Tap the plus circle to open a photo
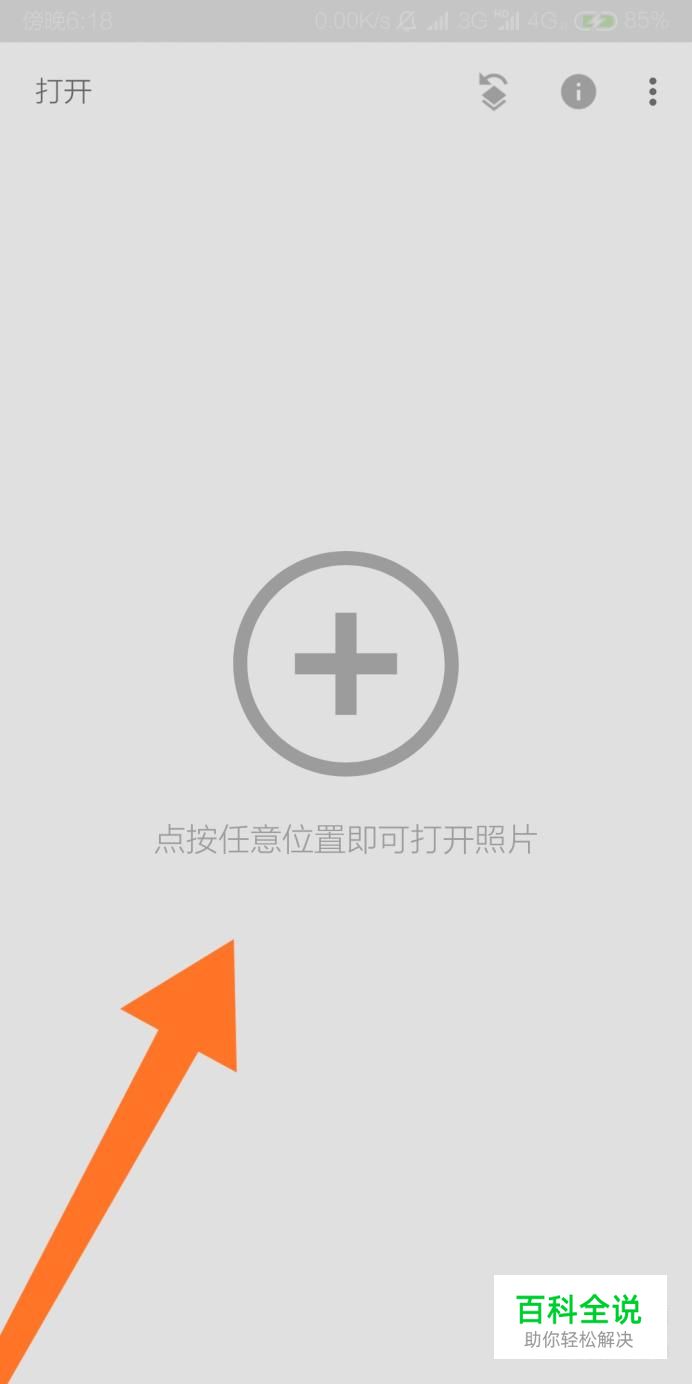Image resolution: width=692 pixels, height=1384 pixels. click(345, 663)
